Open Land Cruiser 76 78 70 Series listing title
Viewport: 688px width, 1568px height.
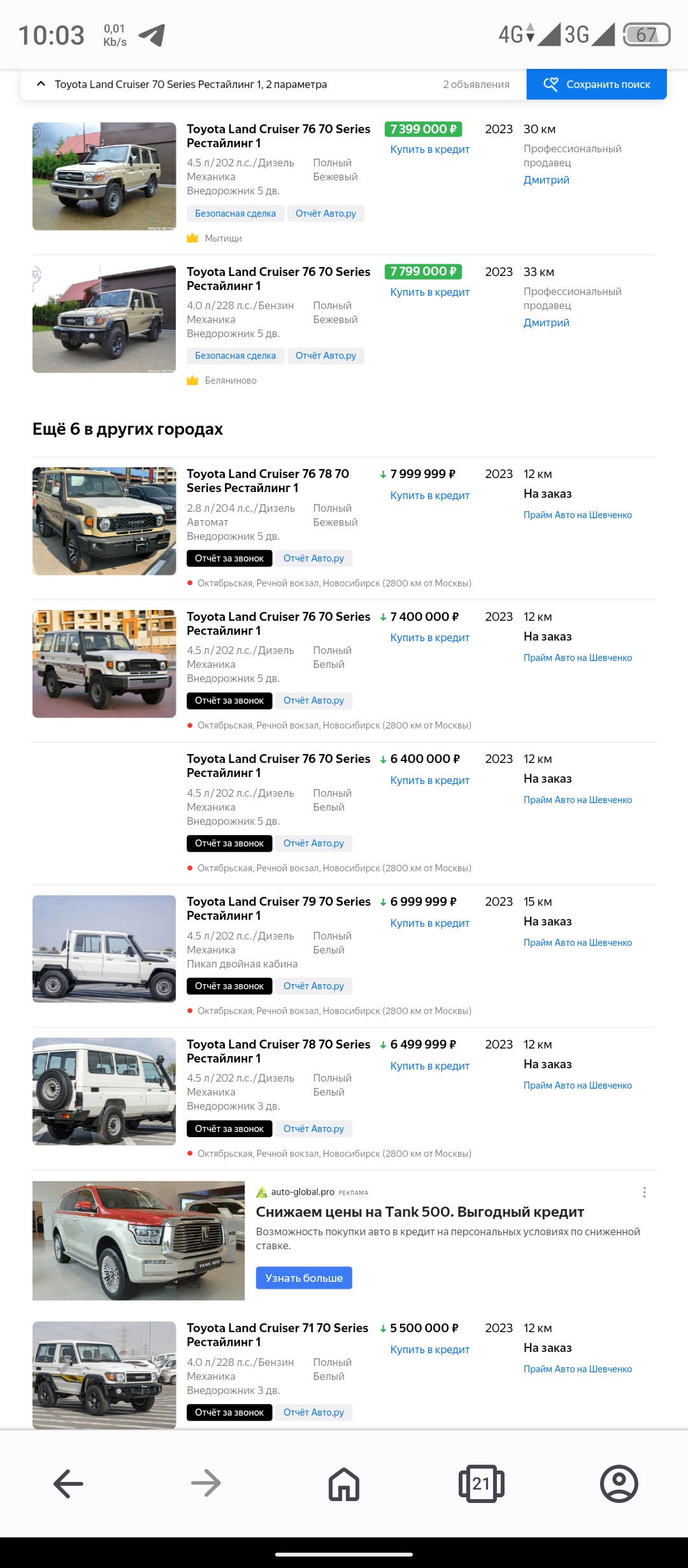268,481
